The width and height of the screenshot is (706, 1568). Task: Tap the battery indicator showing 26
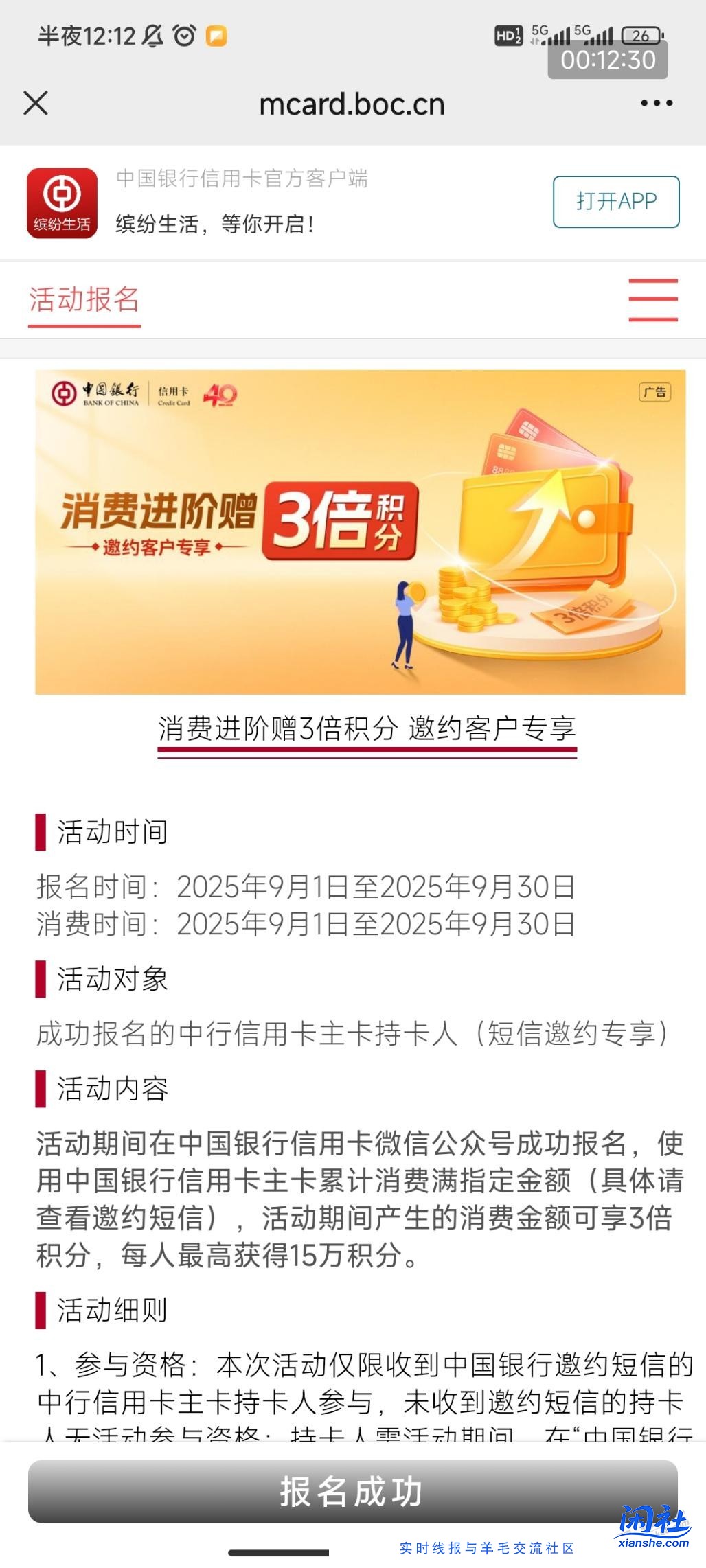(640, 34)
